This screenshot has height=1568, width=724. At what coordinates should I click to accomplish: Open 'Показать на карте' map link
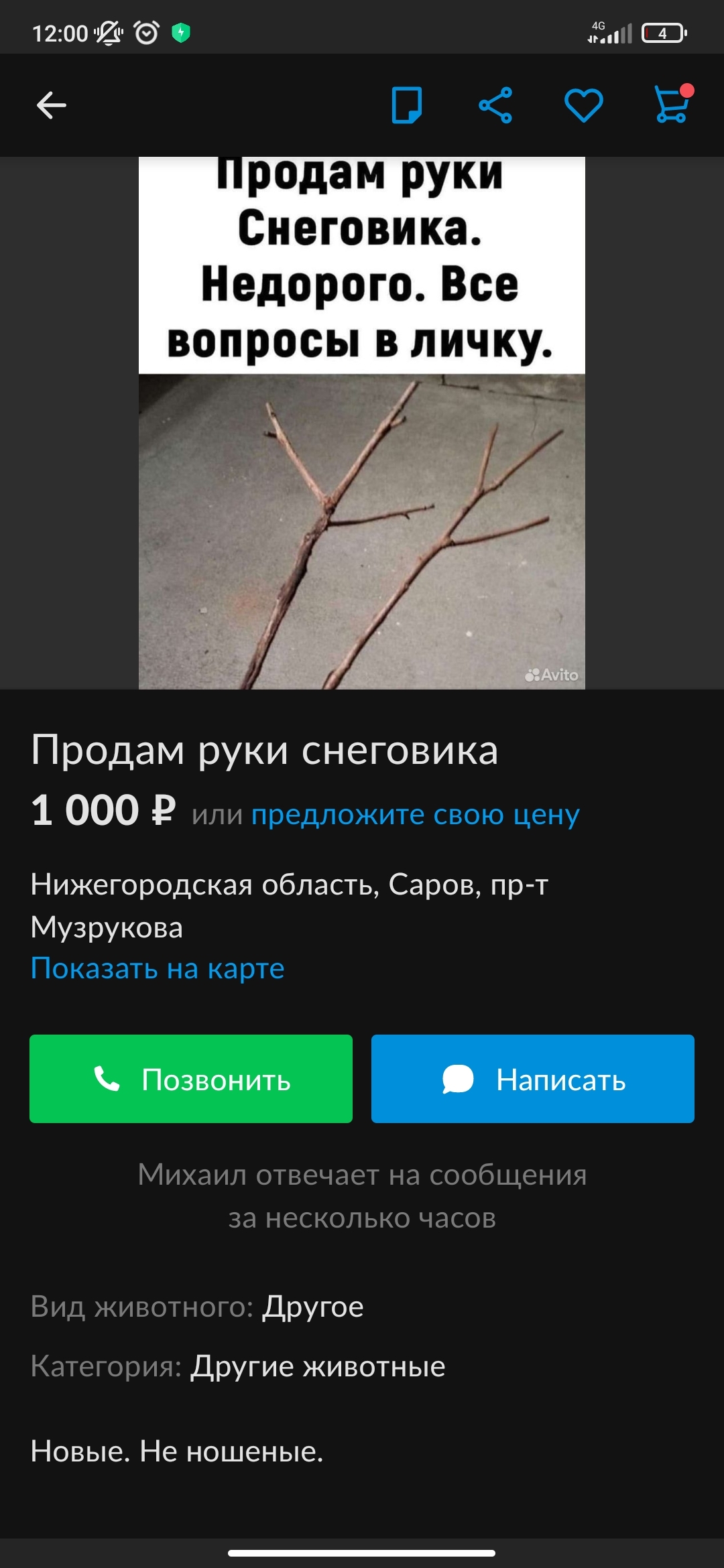(x=158, y=969)
